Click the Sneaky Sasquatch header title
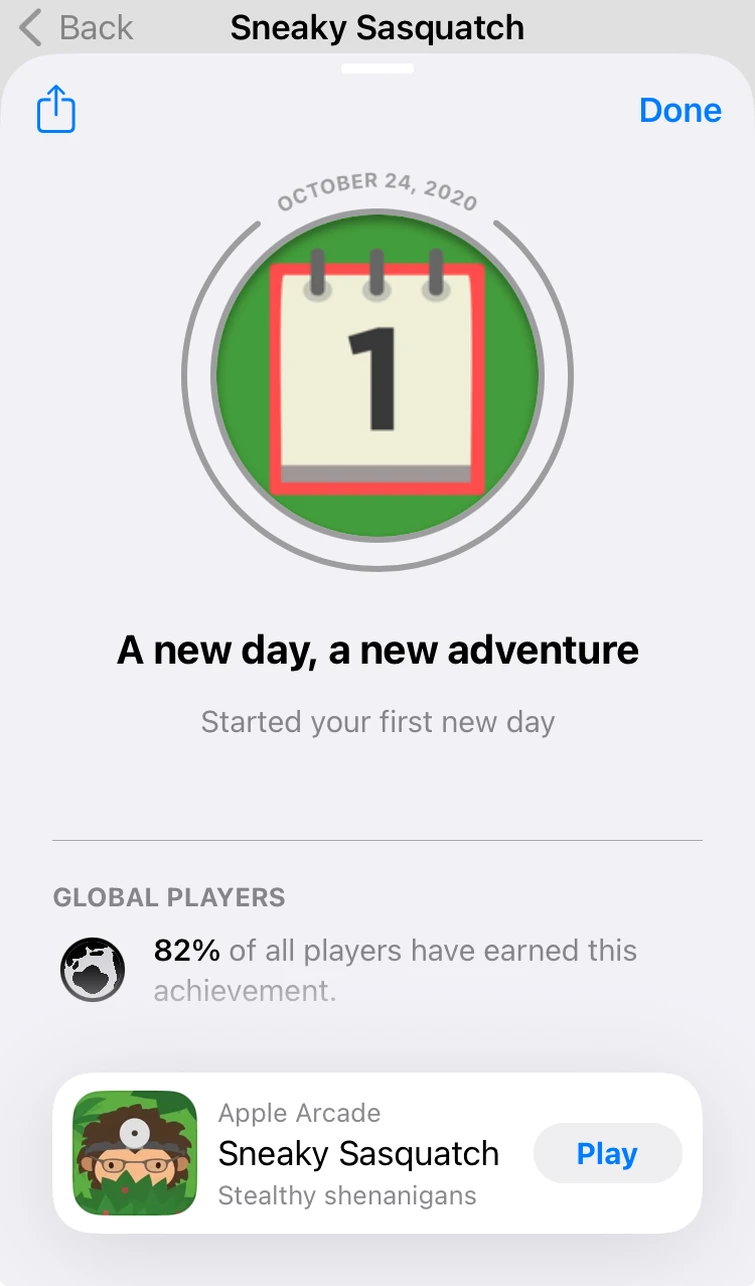 tap(377, 27)
